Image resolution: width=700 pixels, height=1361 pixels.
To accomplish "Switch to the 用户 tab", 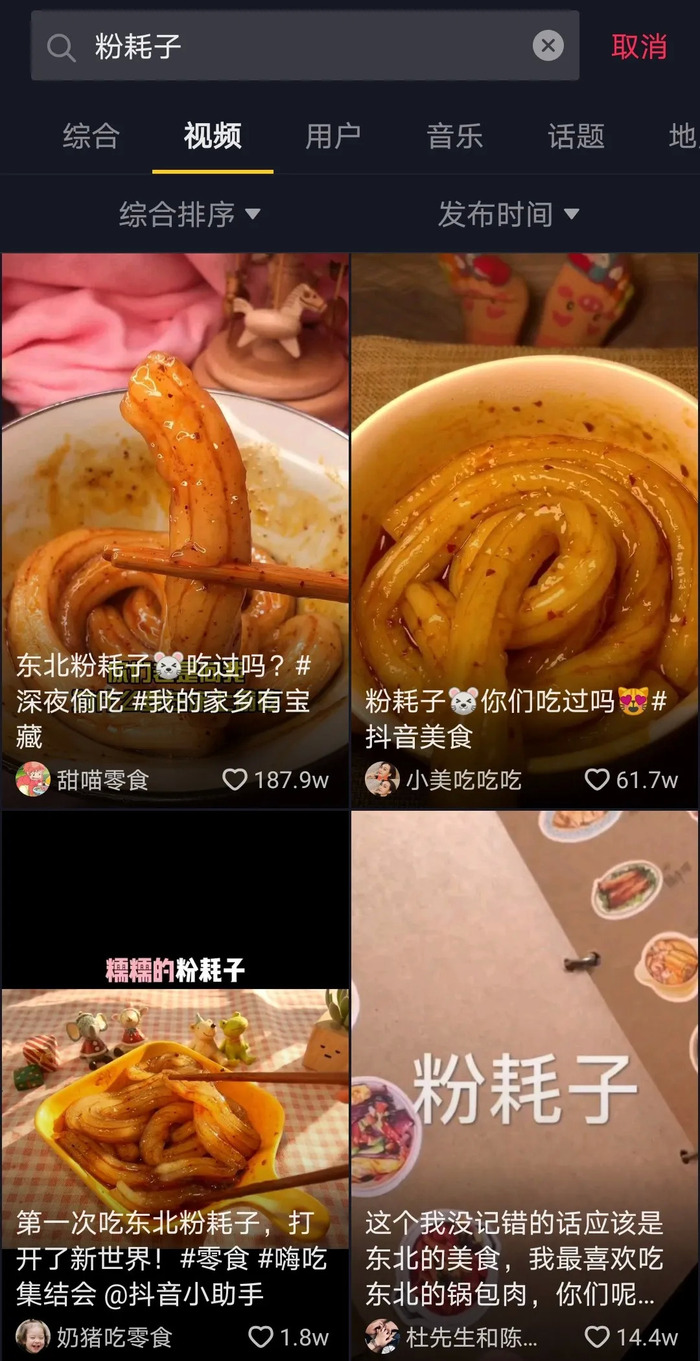I will coord(333,136).
